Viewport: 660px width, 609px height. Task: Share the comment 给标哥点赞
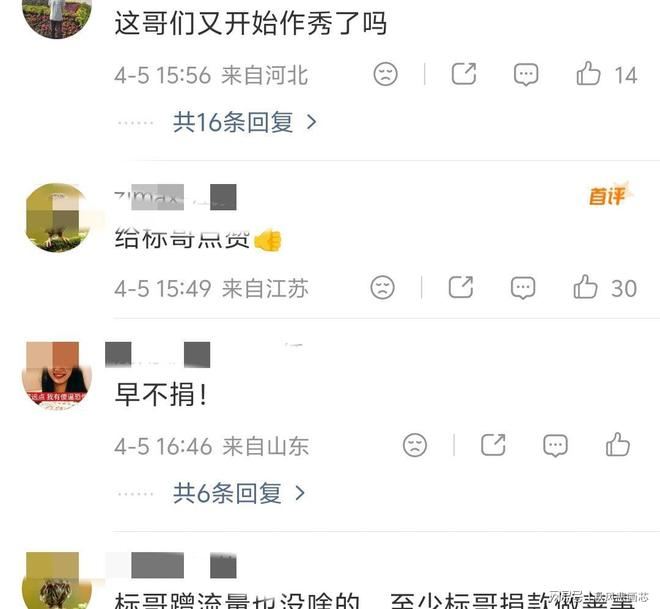(x=460, y=288)
